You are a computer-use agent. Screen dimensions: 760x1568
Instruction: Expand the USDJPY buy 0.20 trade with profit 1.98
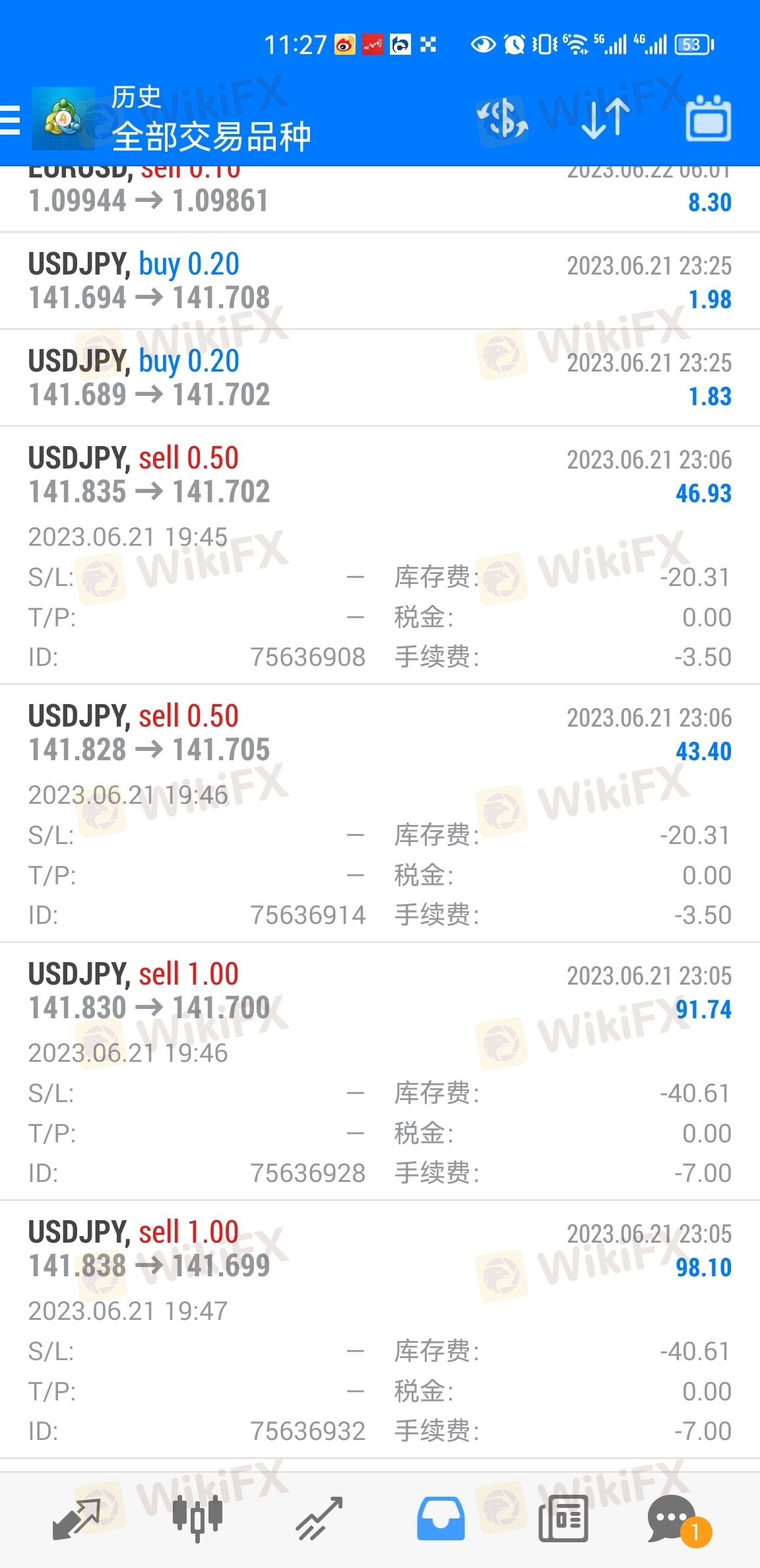(380, 281)
